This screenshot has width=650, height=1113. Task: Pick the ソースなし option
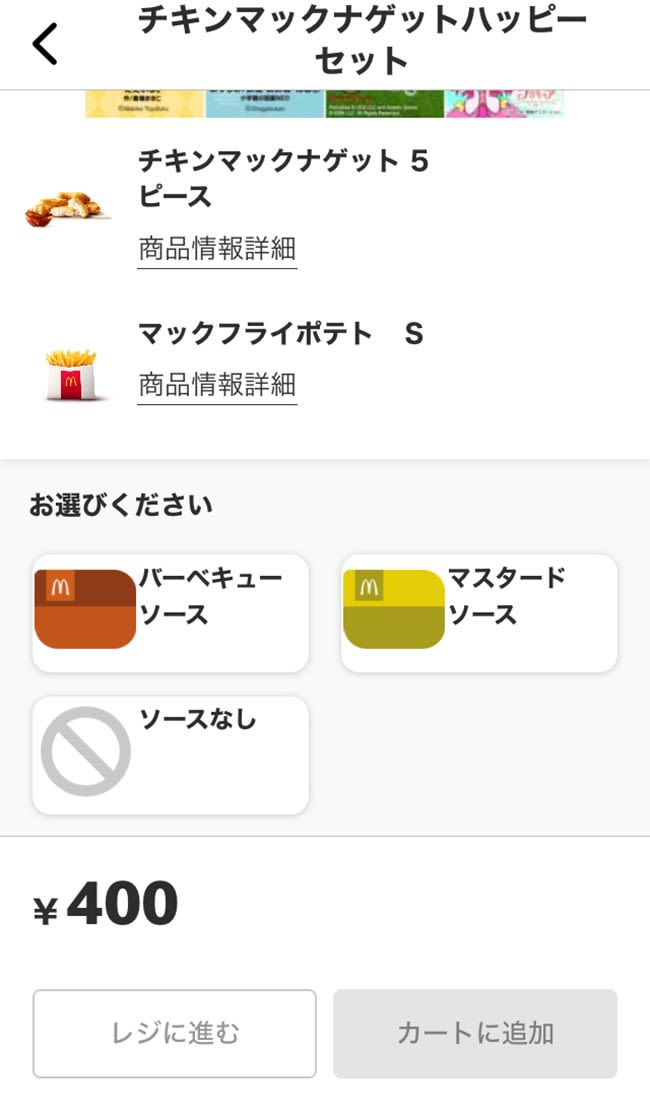(170, 755)
